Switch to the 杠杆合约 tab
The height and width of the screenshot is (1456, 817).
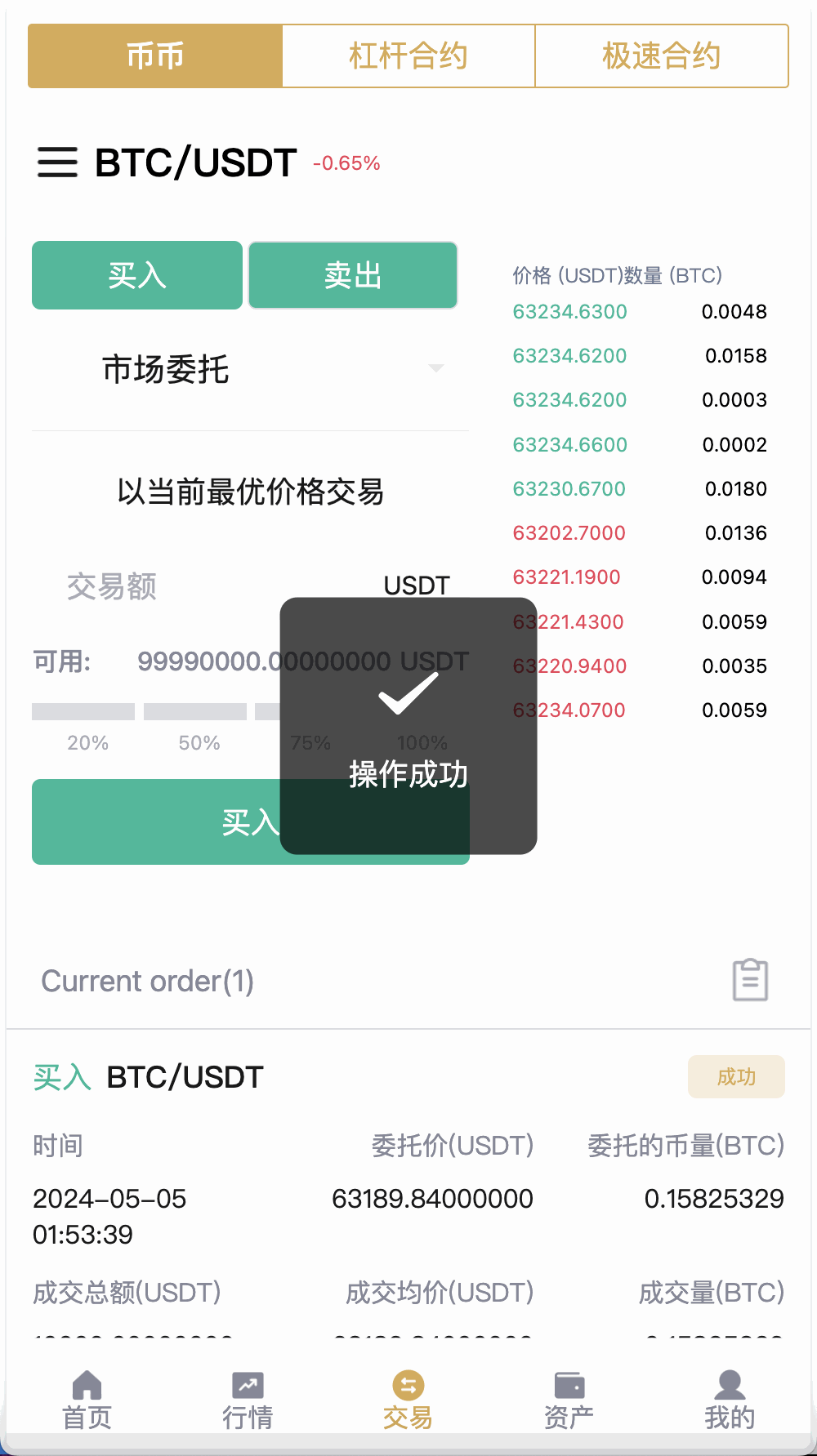(408, 56)
